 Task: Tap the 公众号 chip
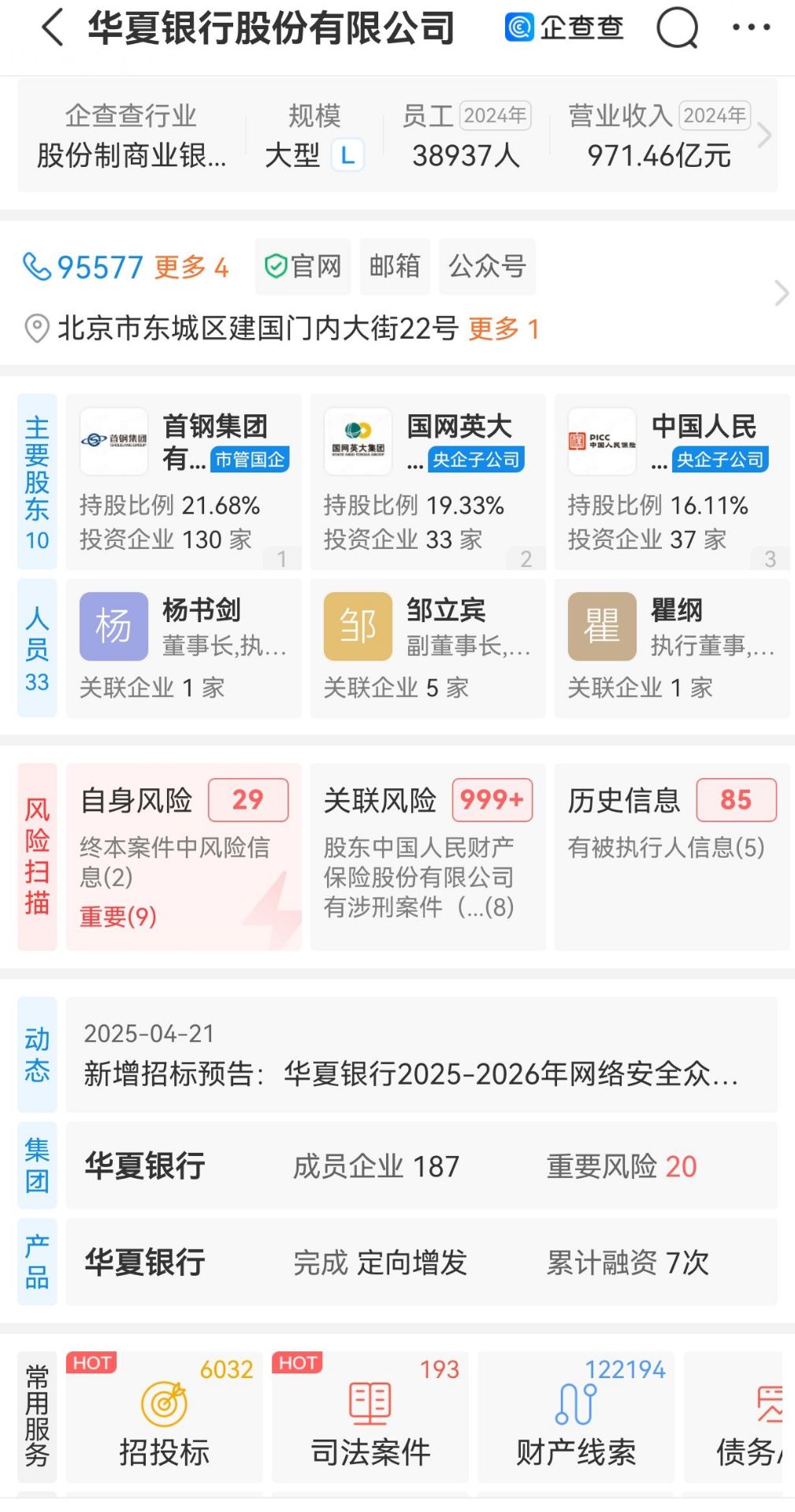point(487,266)
